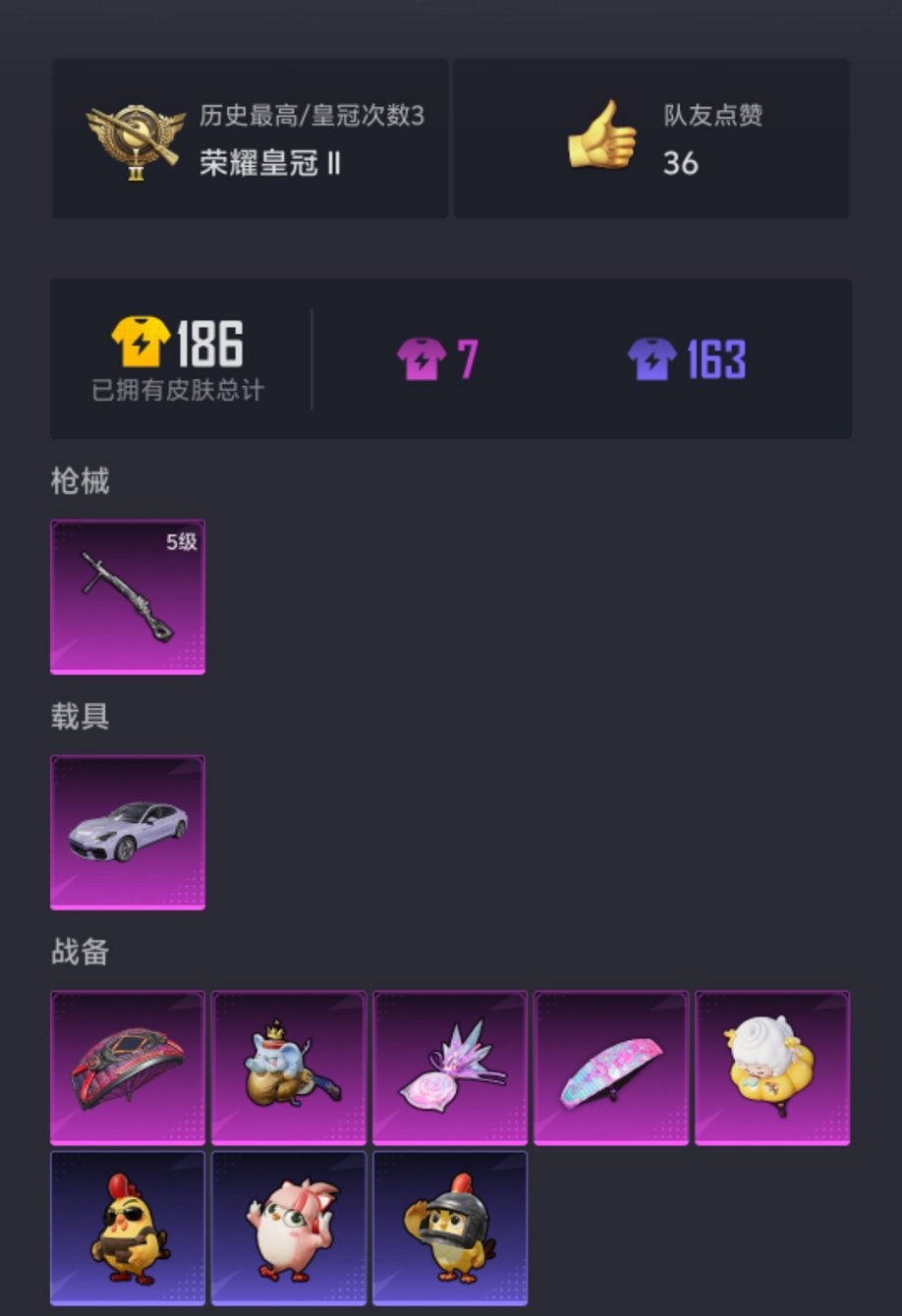Select the pink crystal candy item
Viewport: 902px width, 1316px height.
450,1068
